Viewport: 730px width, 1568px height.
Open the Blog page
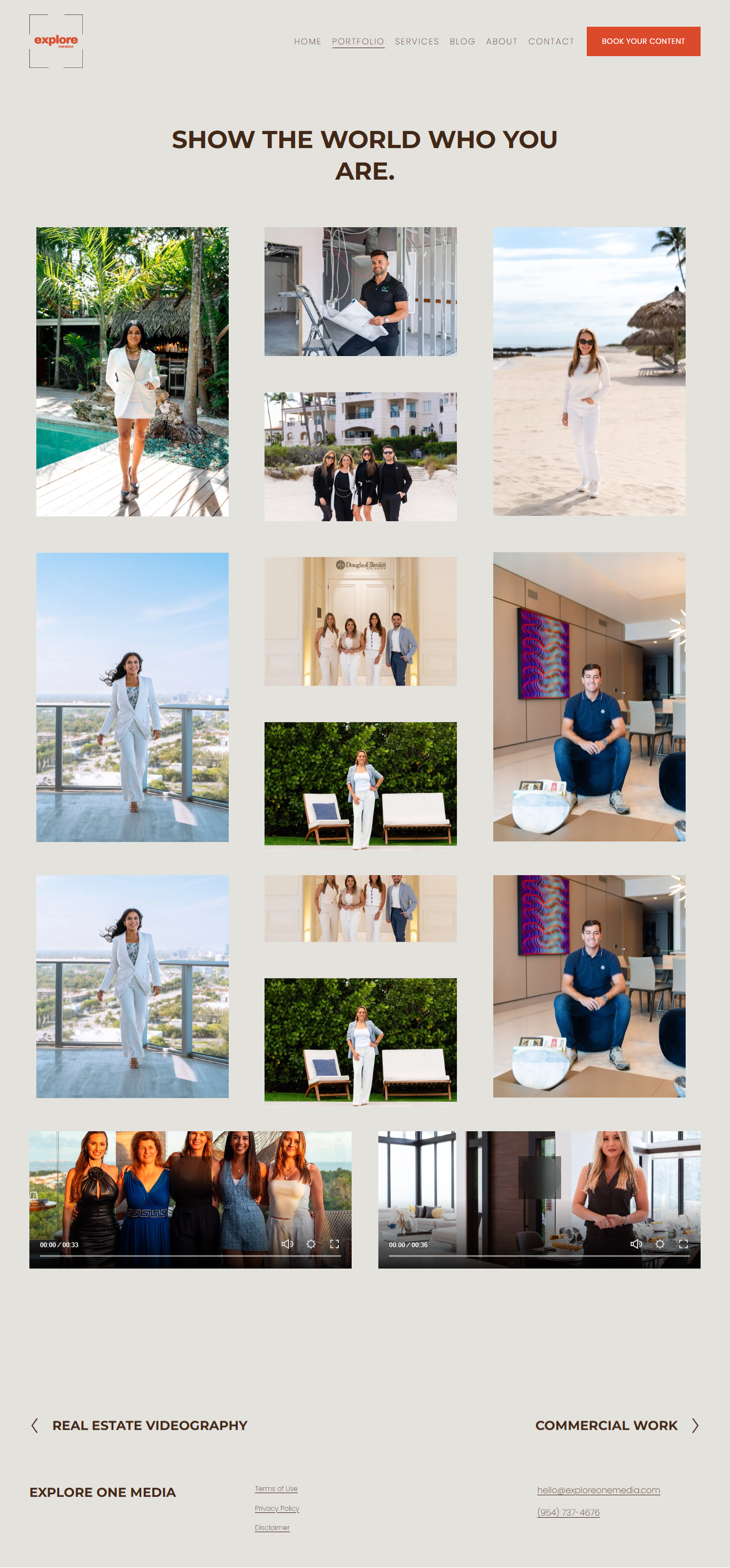coord(462,41)
